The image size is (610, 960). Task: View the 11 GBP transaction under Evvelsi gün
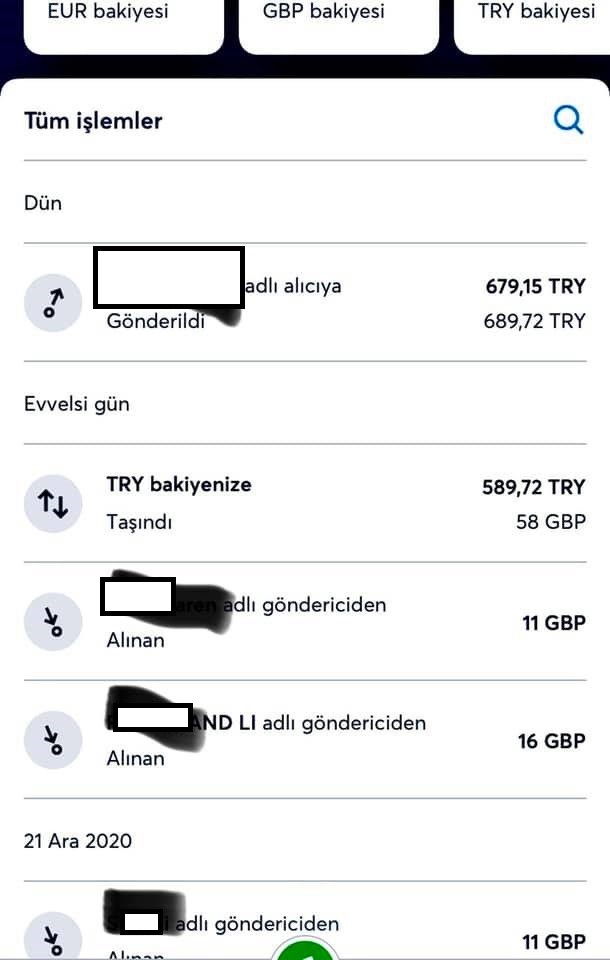pos(304,622)
